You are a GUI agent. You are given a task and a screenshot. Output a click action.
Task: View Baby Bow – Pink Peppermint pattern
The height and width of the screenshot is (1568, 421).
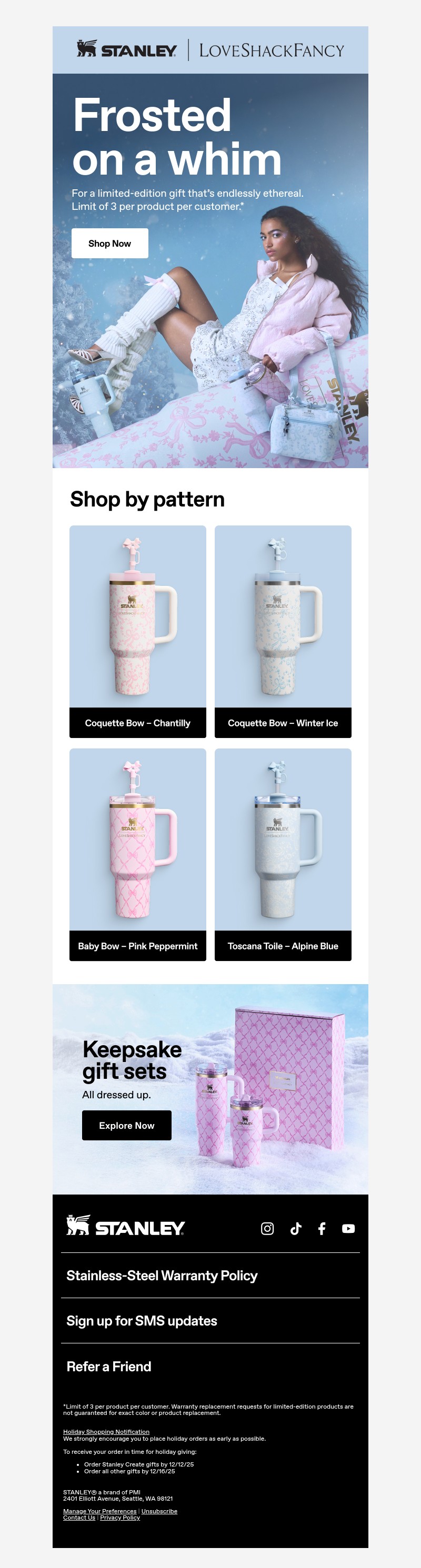[x=138, y=945]
